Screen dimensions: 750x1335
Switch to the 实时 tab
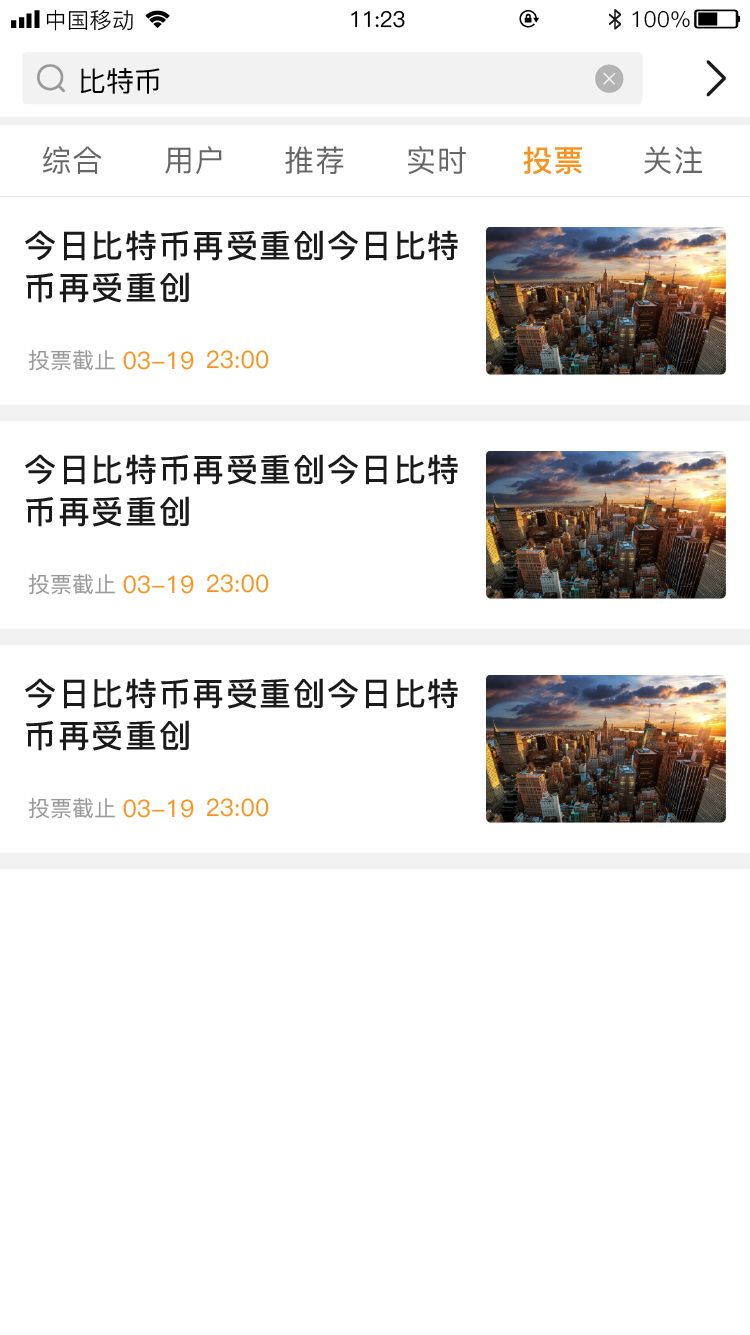tap(436, 160)
